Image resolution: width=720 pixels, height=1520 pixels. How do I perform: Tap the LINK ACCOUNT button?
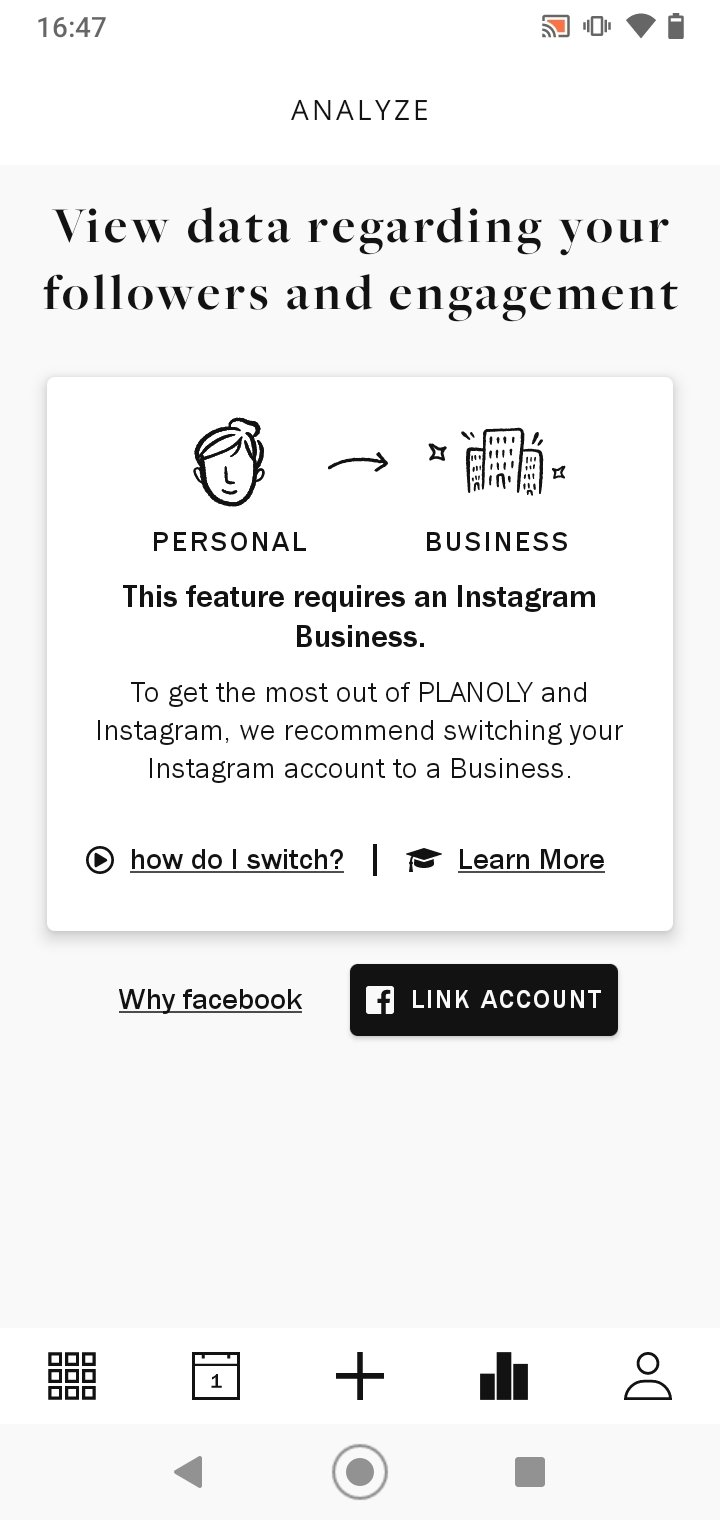484,1000
